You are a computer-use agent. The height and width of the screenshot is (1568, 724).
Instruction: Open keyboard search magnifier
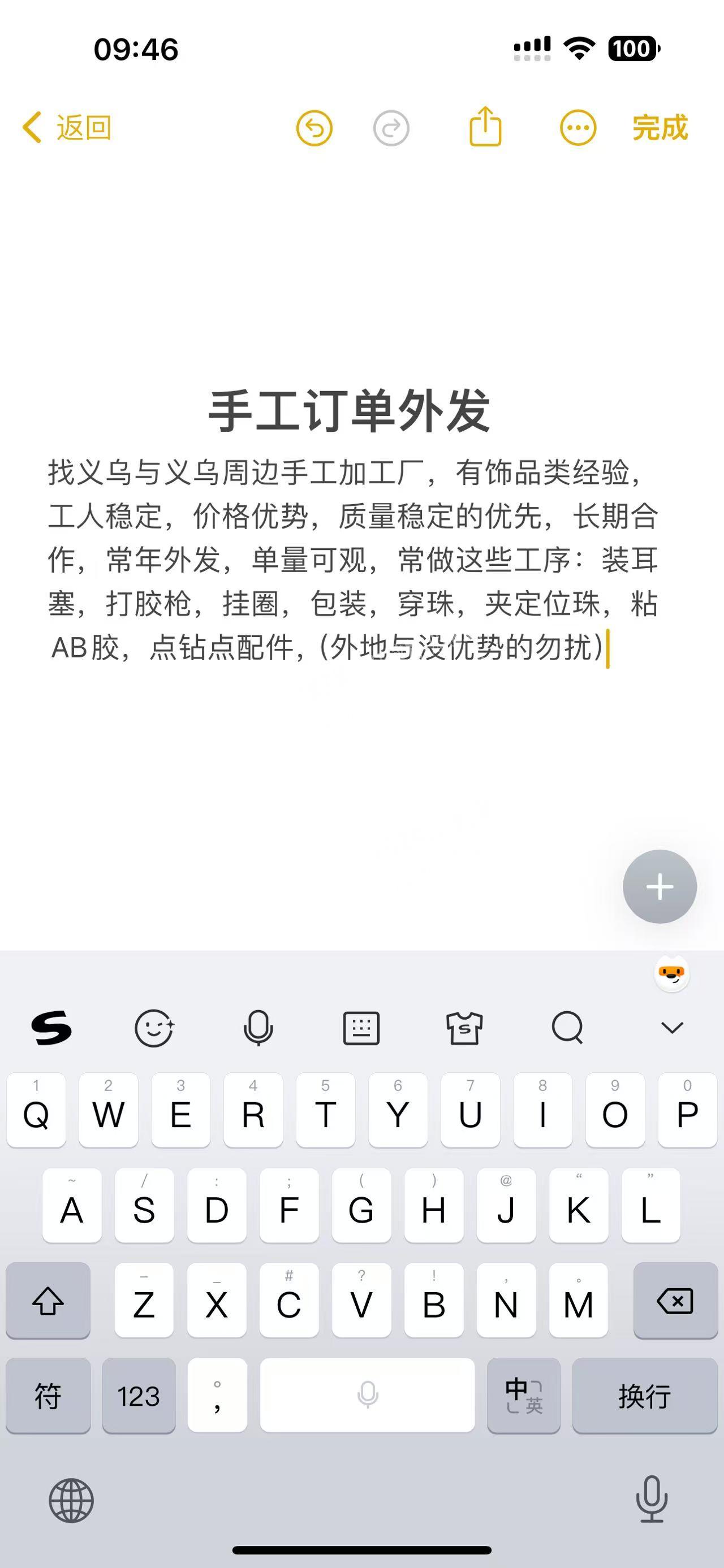(x=567, y=1028)
